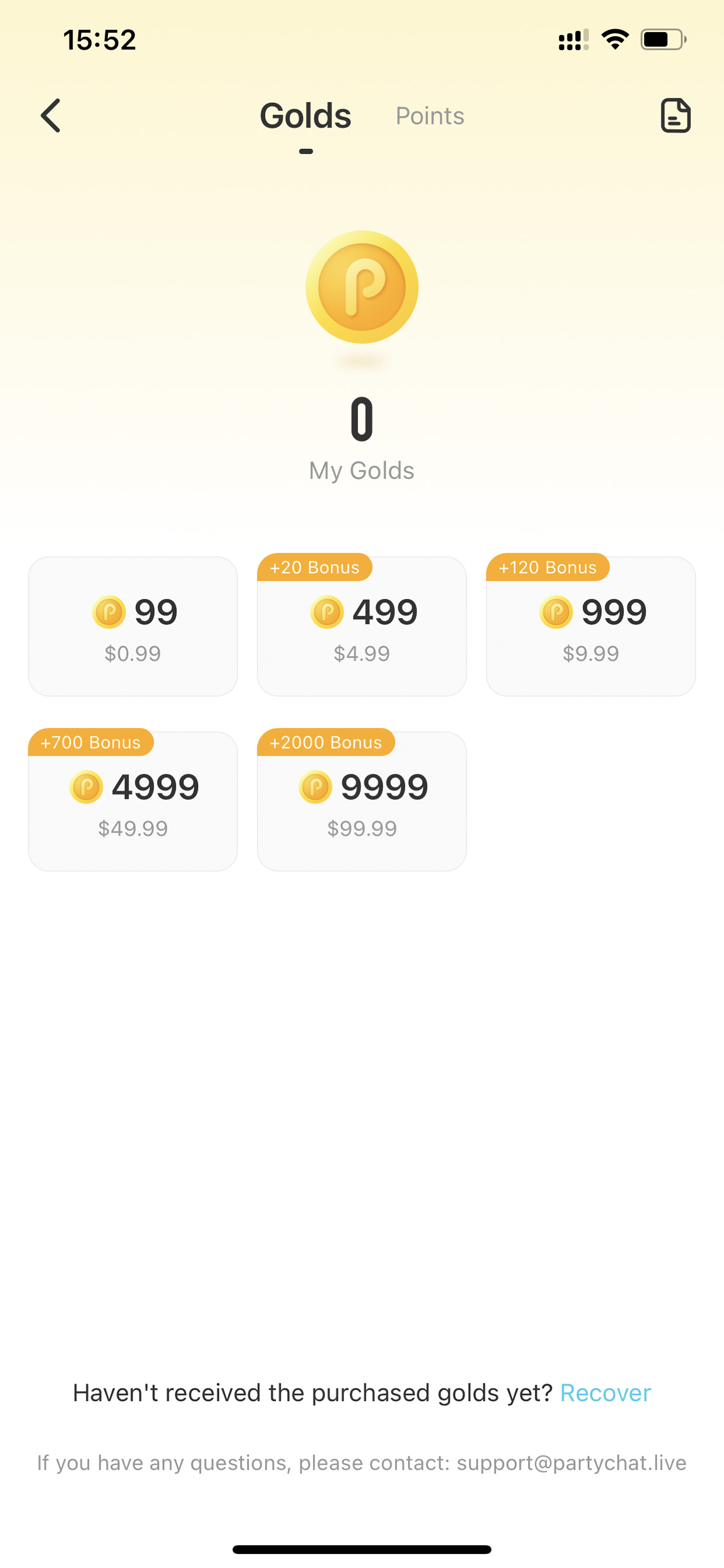Purchase the 4999 golds pack for $49.99
Image resolution: width=724 pixels, height=1568 pixels.
click(x=133, y=801)
